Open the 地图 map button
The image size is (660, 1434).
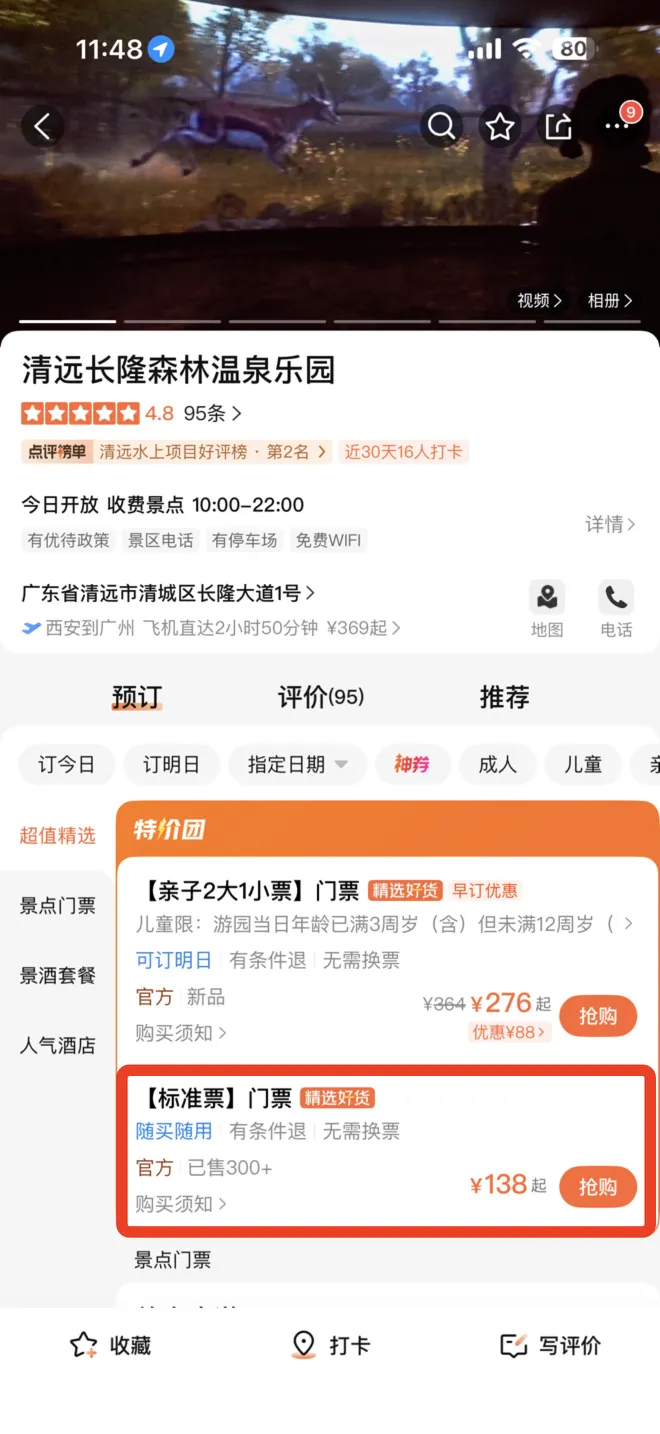pyautogui.click(x=547, y=609)
